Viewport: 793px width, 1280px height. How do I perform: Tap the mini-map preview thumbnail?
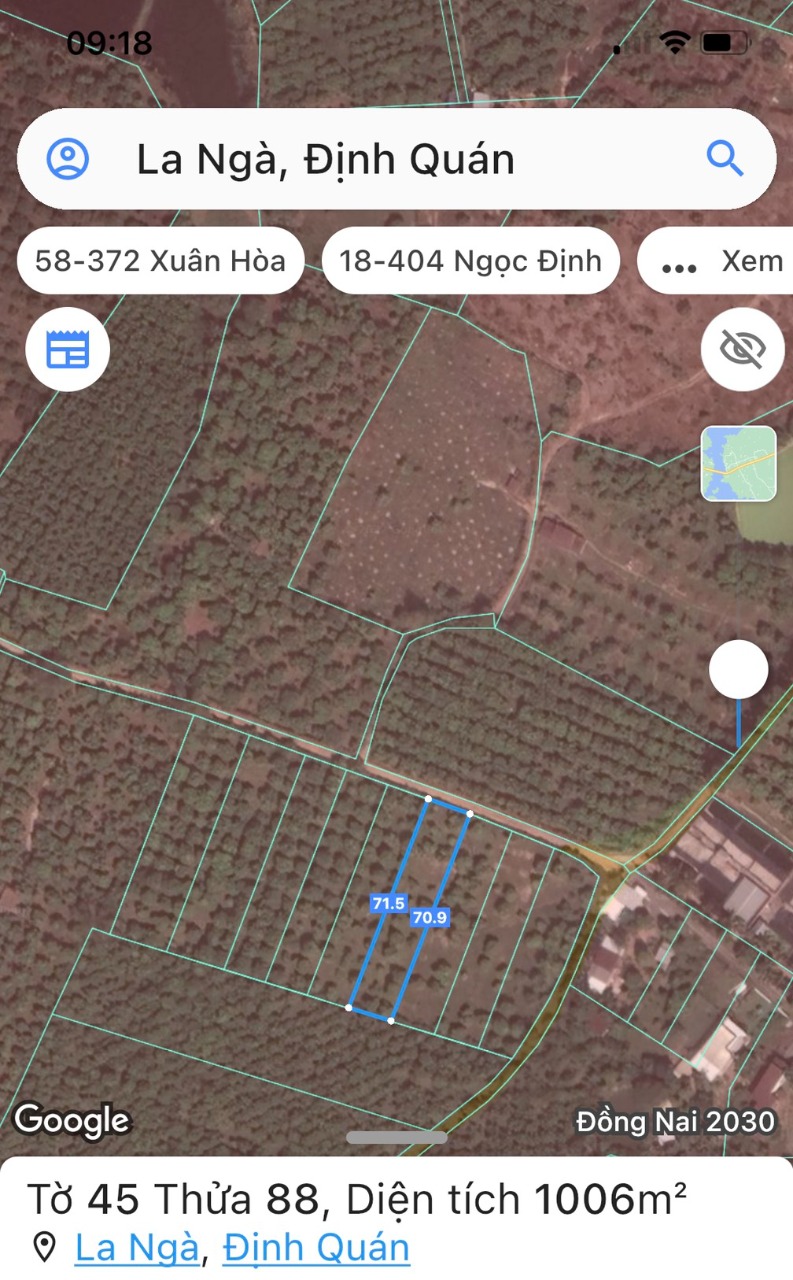coord(740,465)
